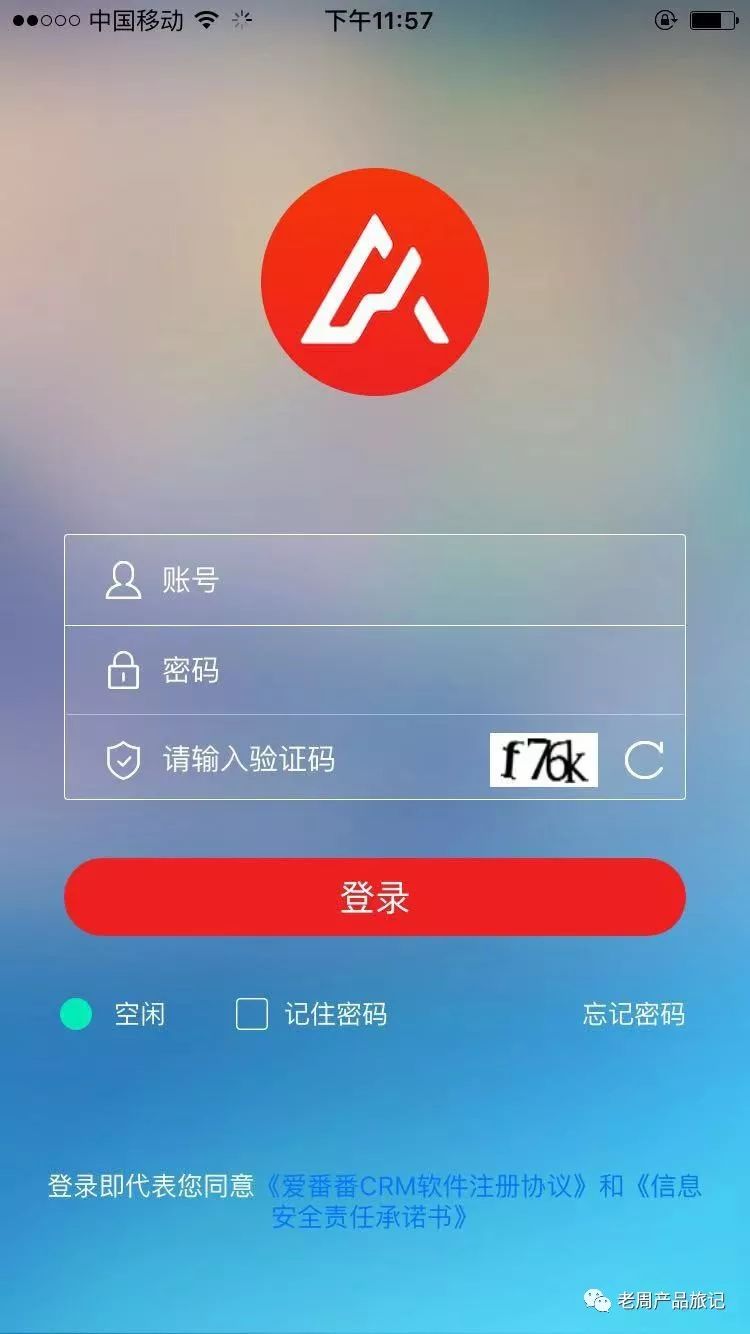Open 信息安全责任承诺书 link
The width and height of the screenshot is (750, 1334).
(x=370, y=1216)
